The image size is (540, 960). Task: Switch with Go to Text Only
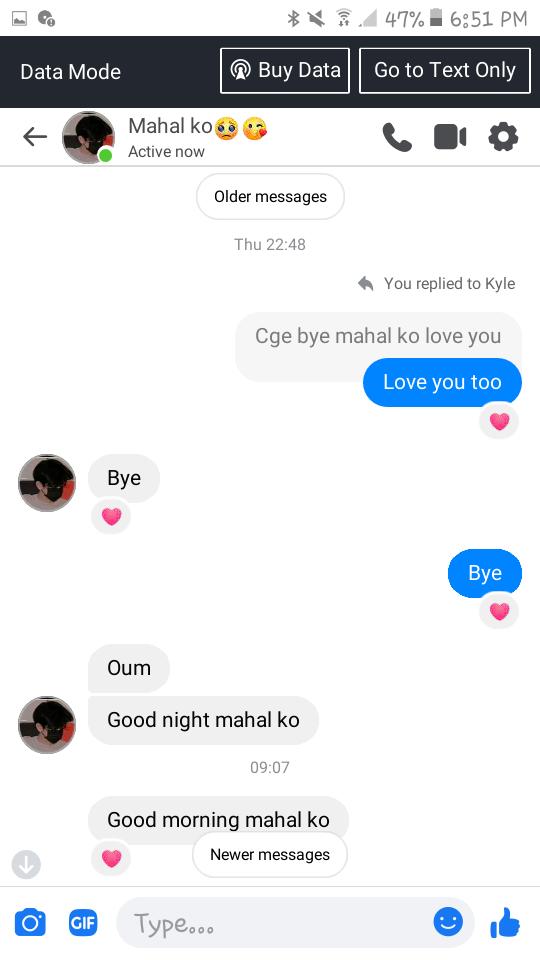444,71
